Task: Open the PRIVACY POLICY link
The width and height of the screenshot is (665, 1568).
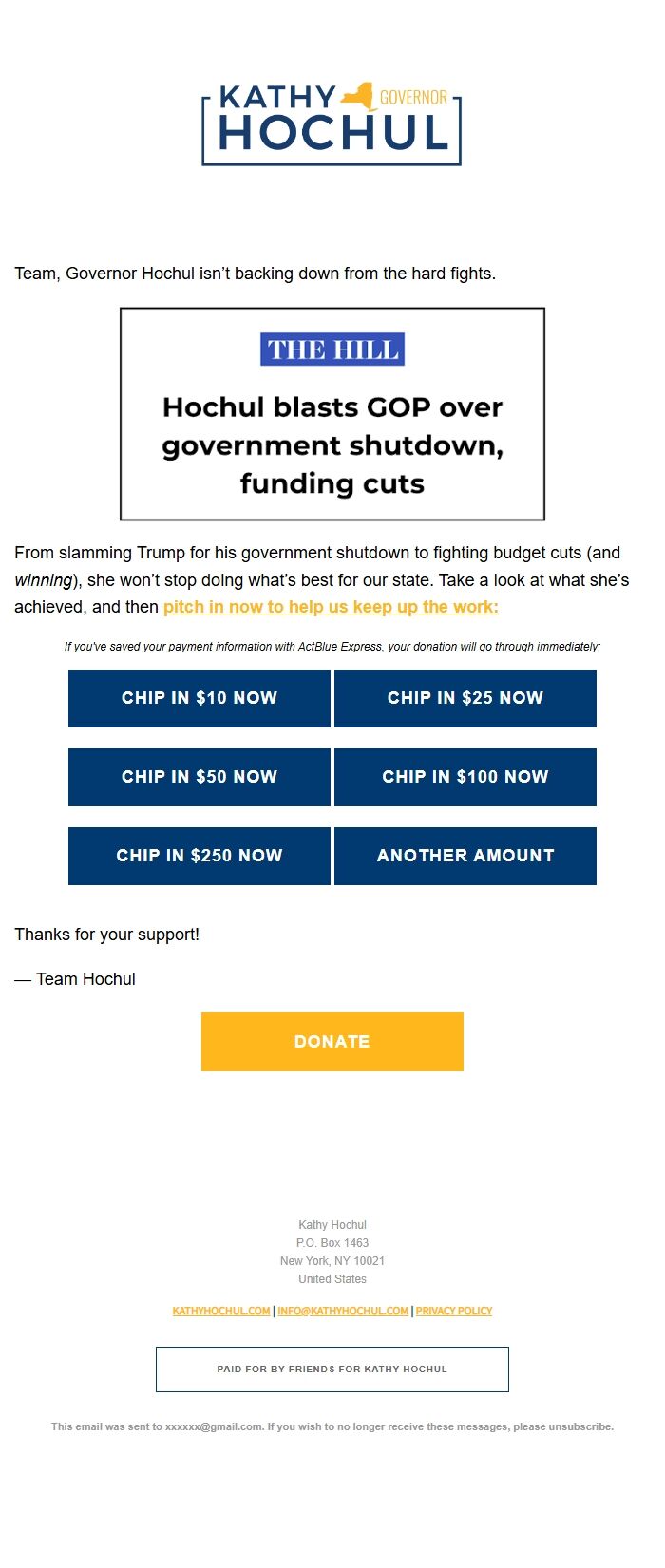Action: 454,1311
